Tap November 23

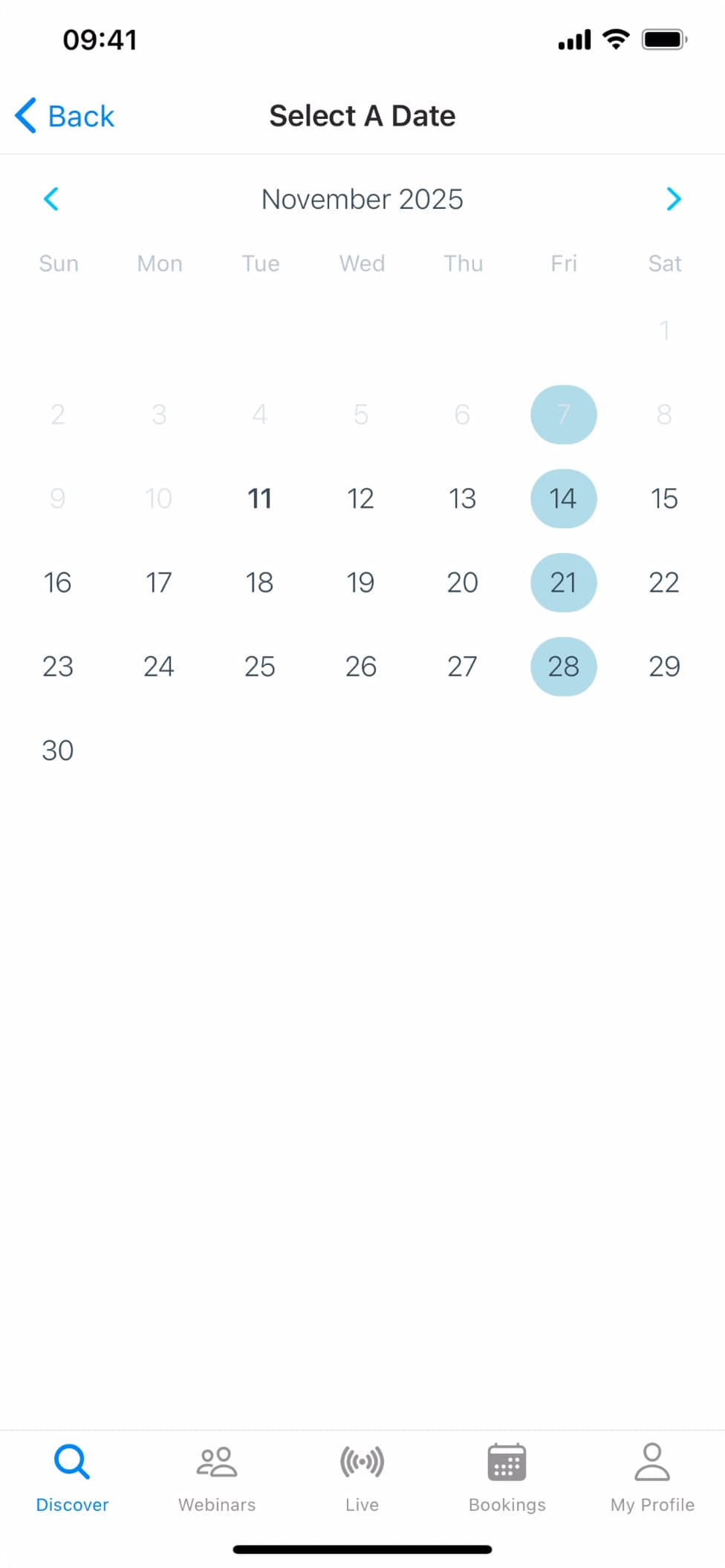[58, 667]
